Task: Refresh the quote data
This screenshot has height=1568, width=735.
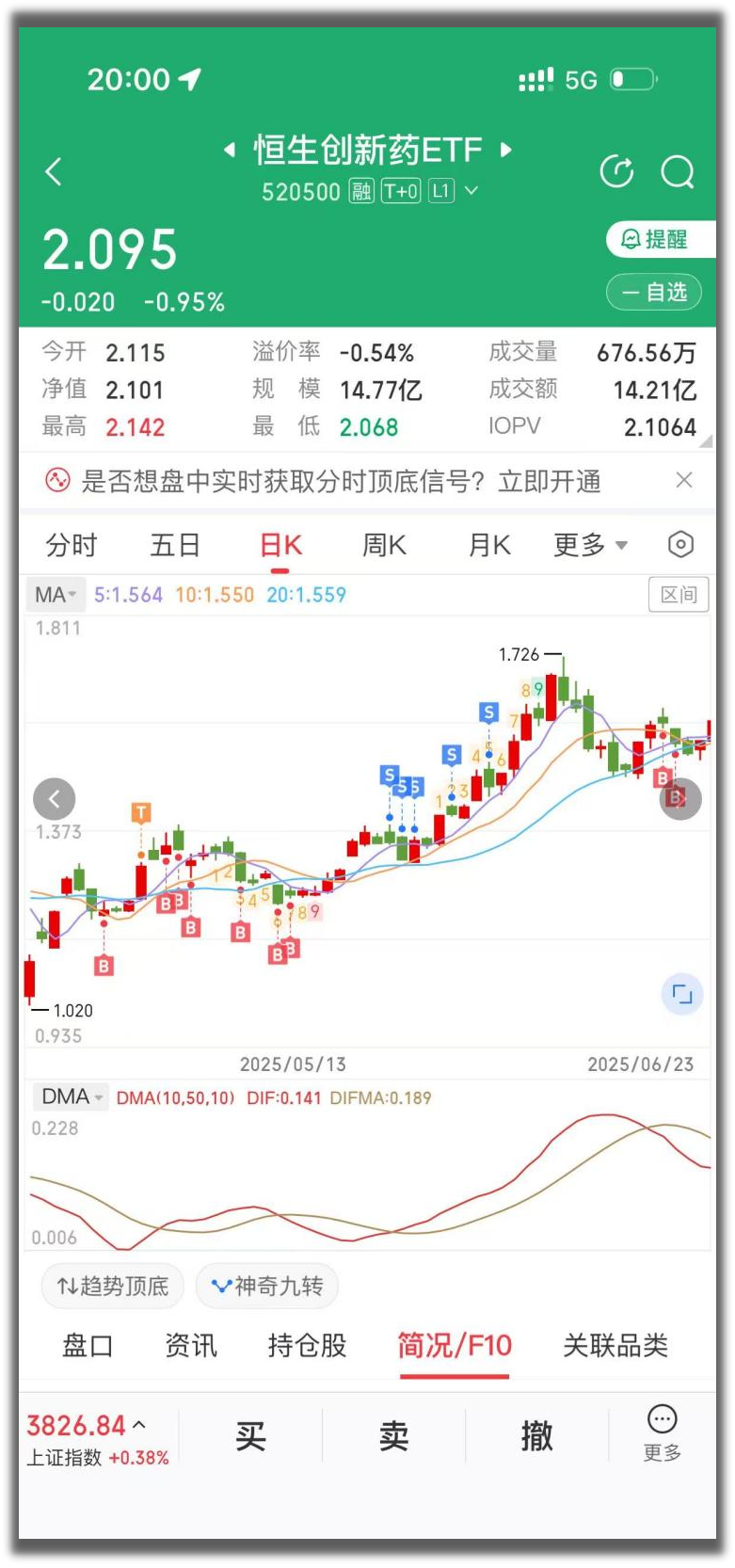Action: coord(616,171)
